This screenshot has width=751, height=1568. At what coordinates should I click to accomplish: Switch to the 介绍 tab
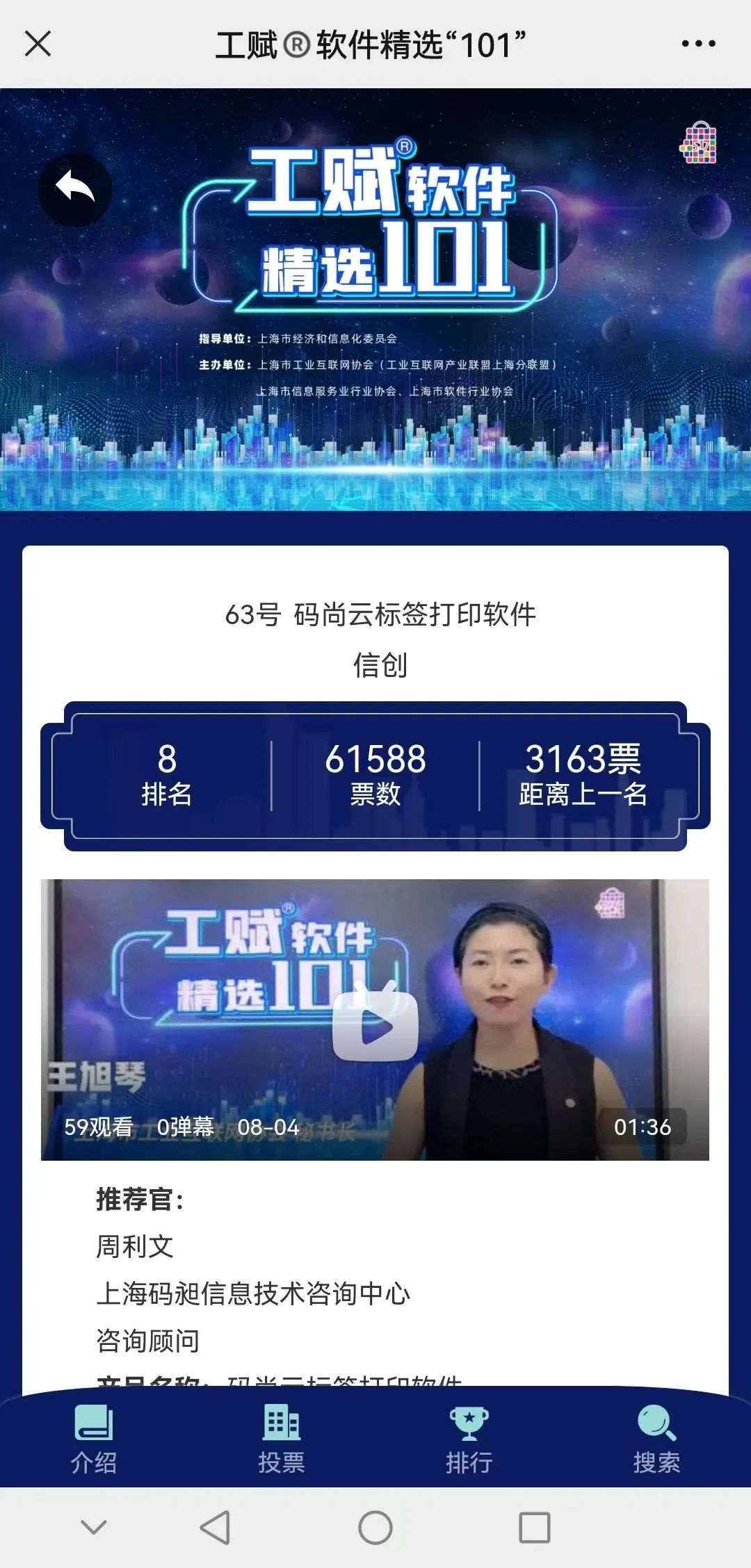click(x=94, y=1438)
